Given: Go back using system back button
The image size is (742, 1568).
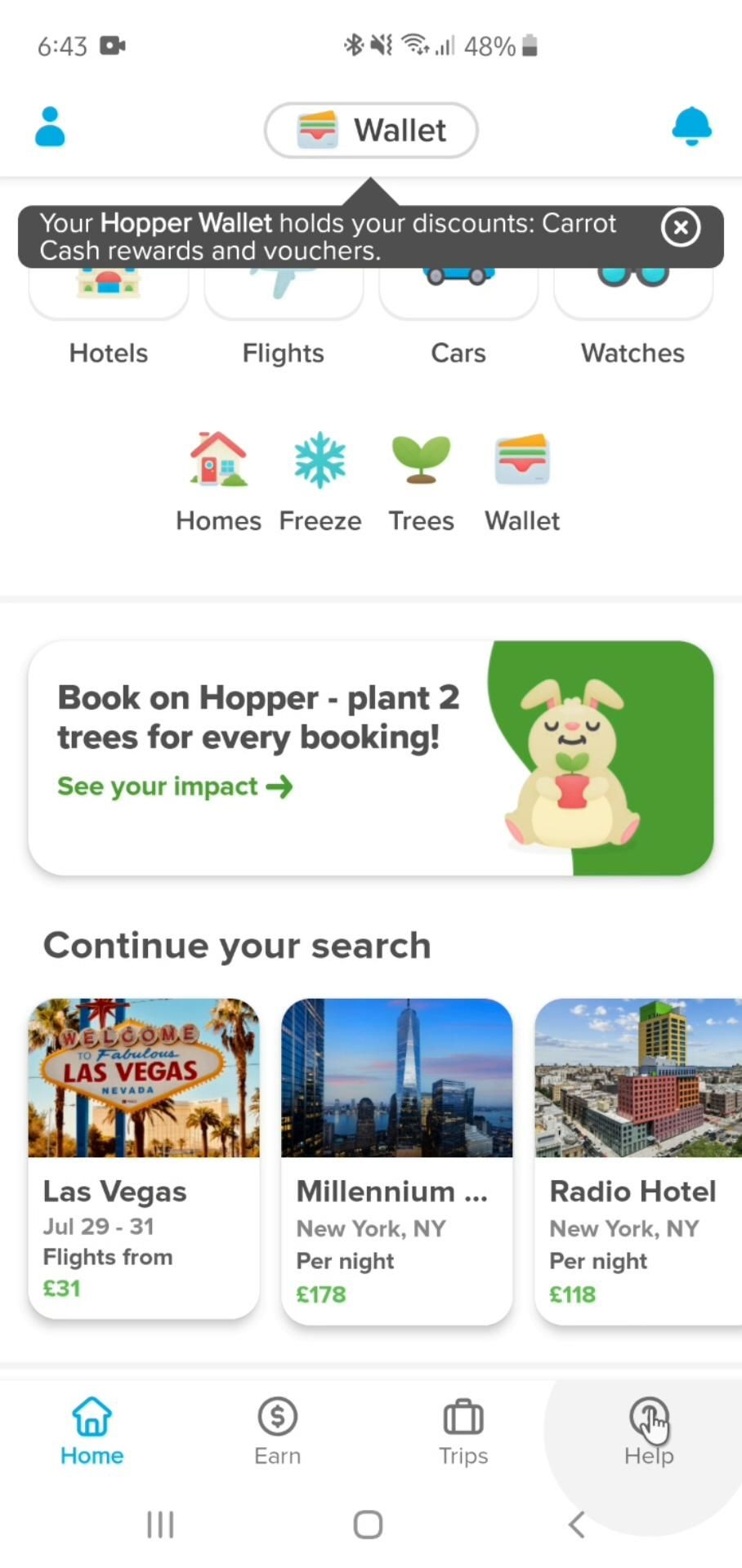Looking at the screenshot, I should click(x=577, y=1524).
